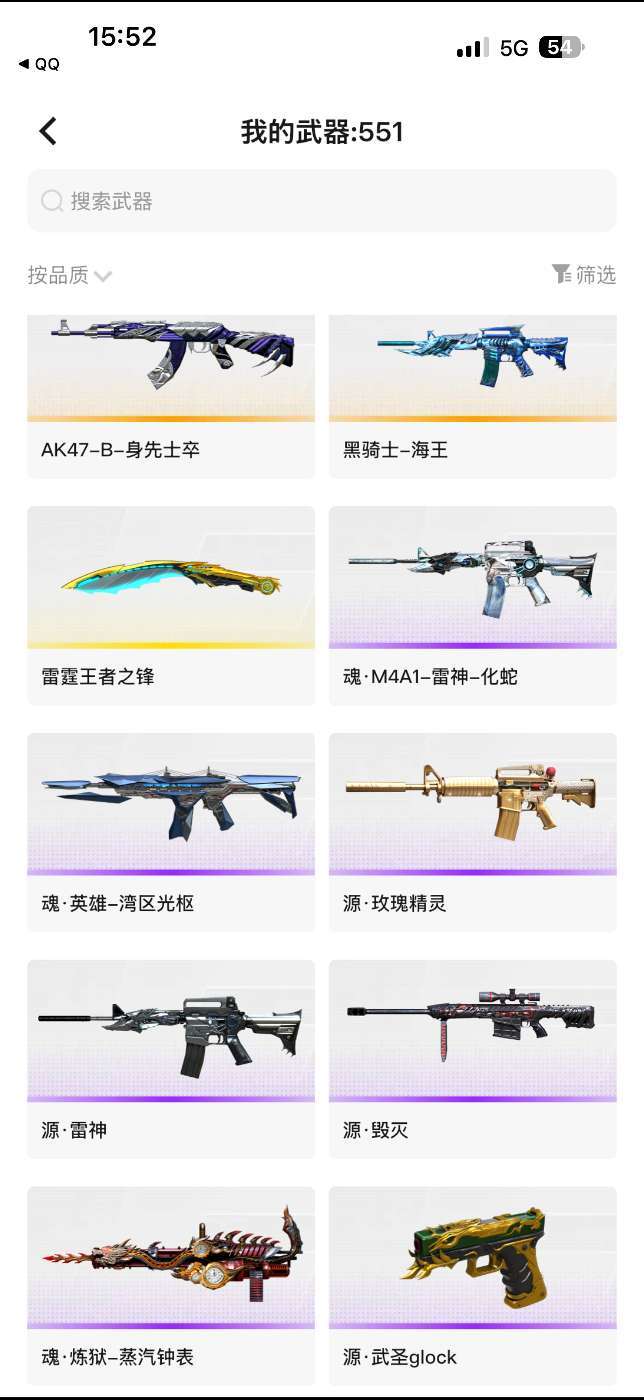Go back using the top-left arrow
This screenshot has width=644, height=1400.
pyautogui.click(x=48, y=131)
